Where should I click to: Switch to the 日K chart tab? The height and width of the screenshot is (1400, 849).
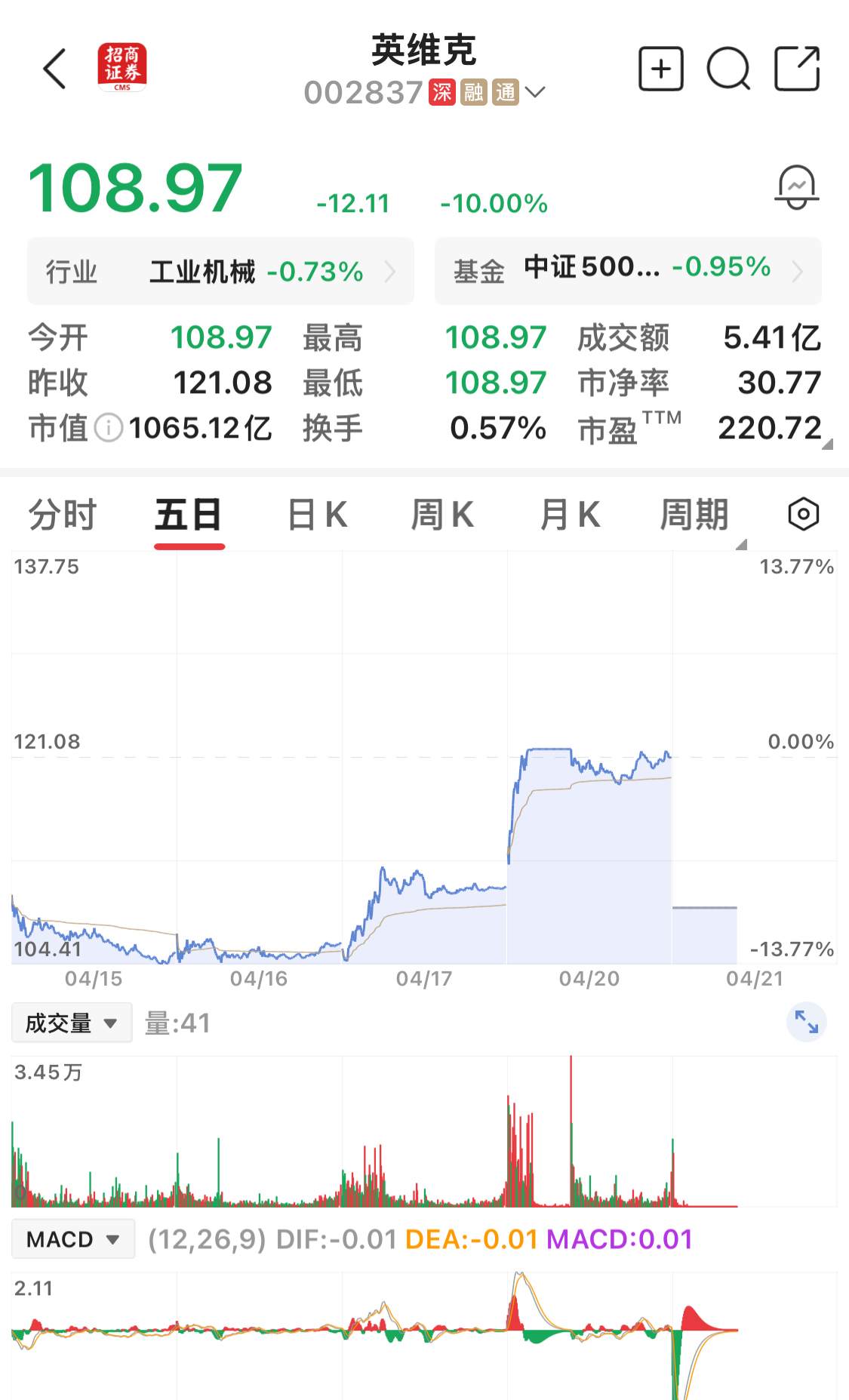[318, 515]
